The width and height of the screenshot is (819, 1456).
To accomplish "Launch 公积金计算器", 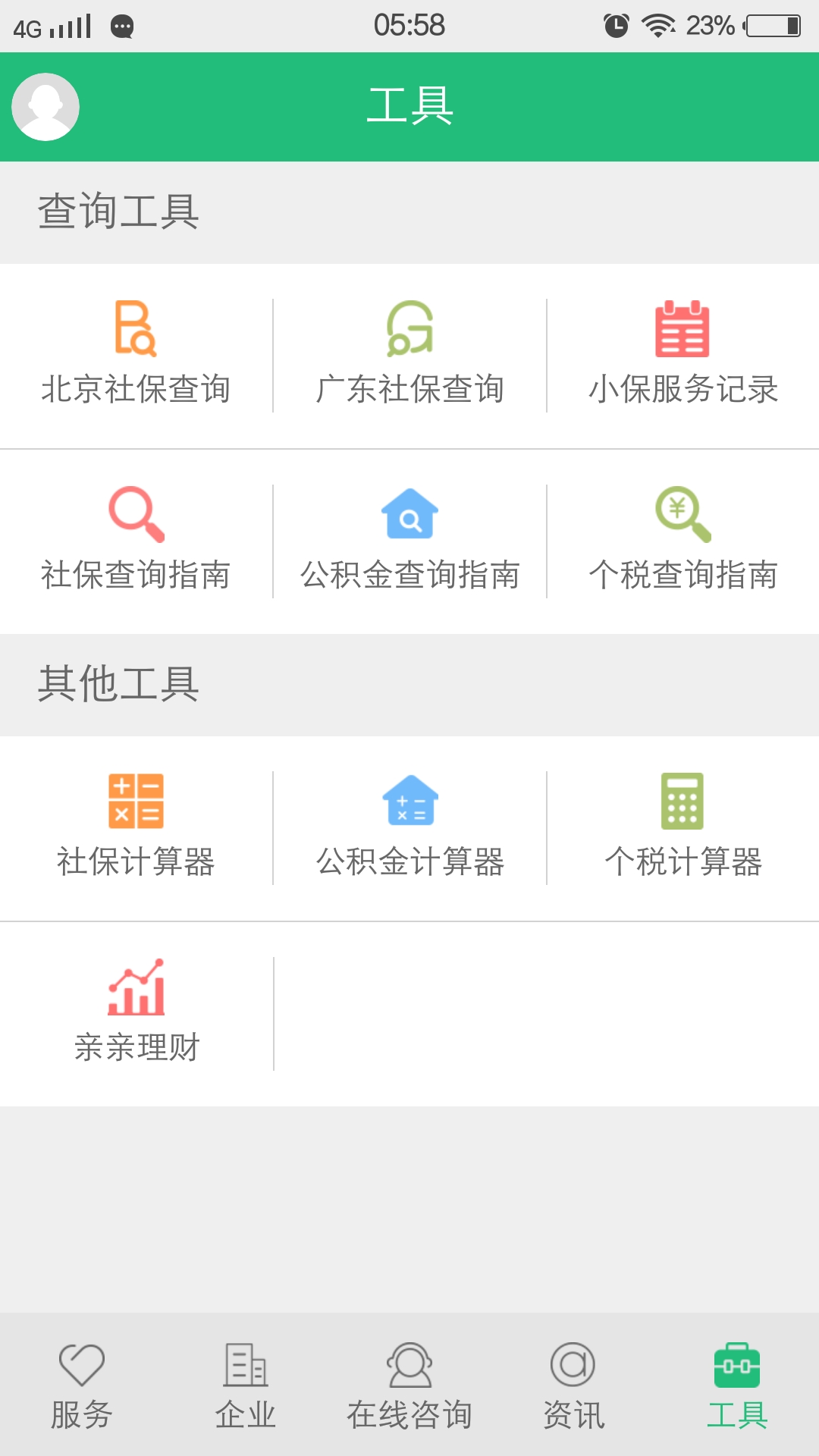I will [x=409, y=827].
